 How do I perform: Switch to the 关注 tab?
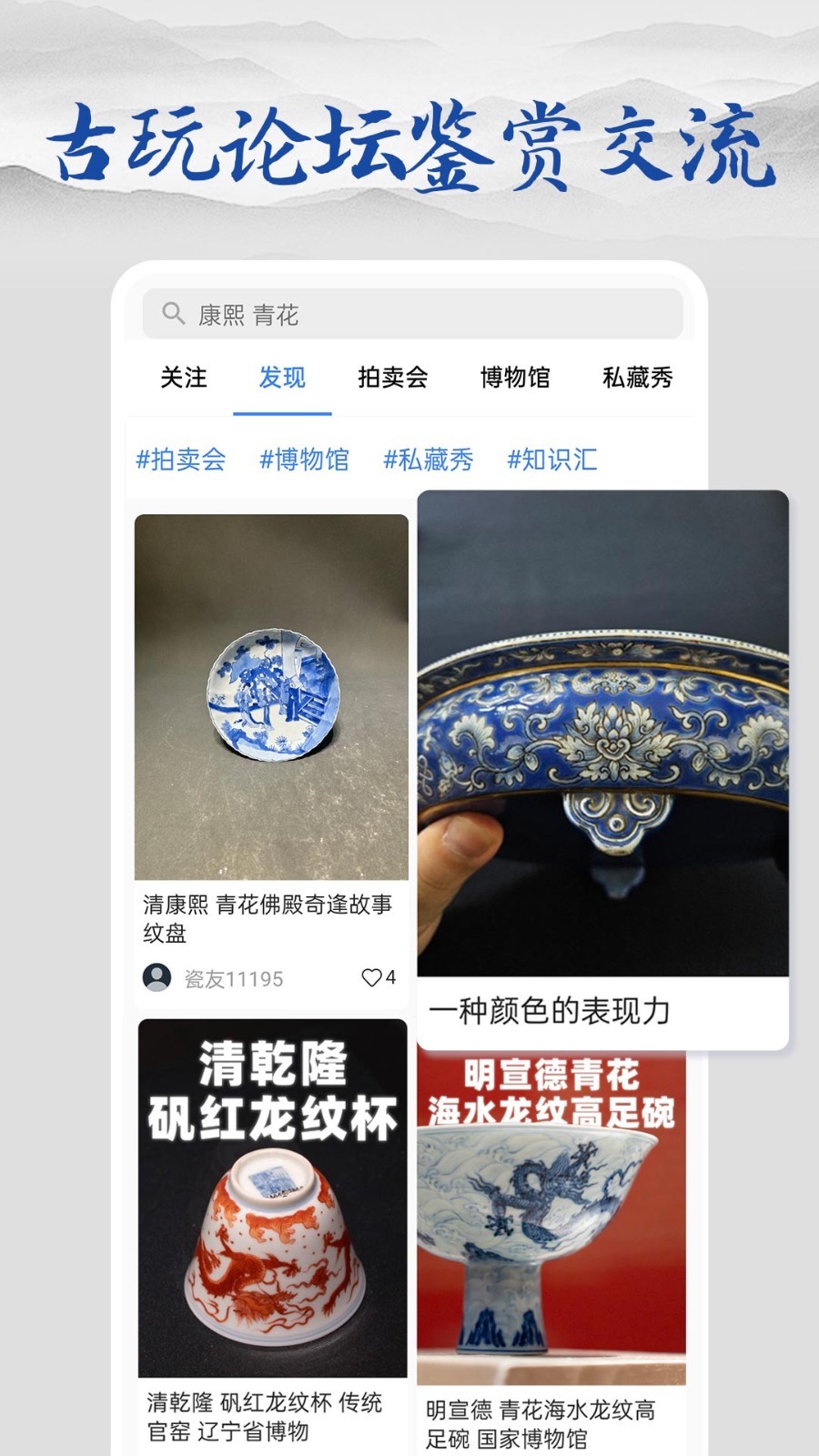coord(183,378)
